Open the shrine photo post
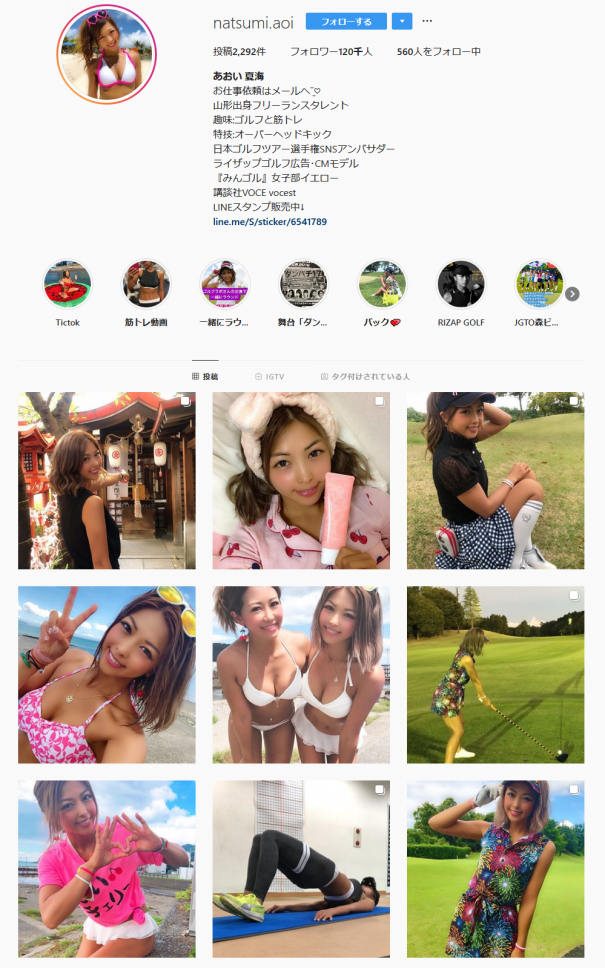The image size is (605, 968). (x=107, y=481)
